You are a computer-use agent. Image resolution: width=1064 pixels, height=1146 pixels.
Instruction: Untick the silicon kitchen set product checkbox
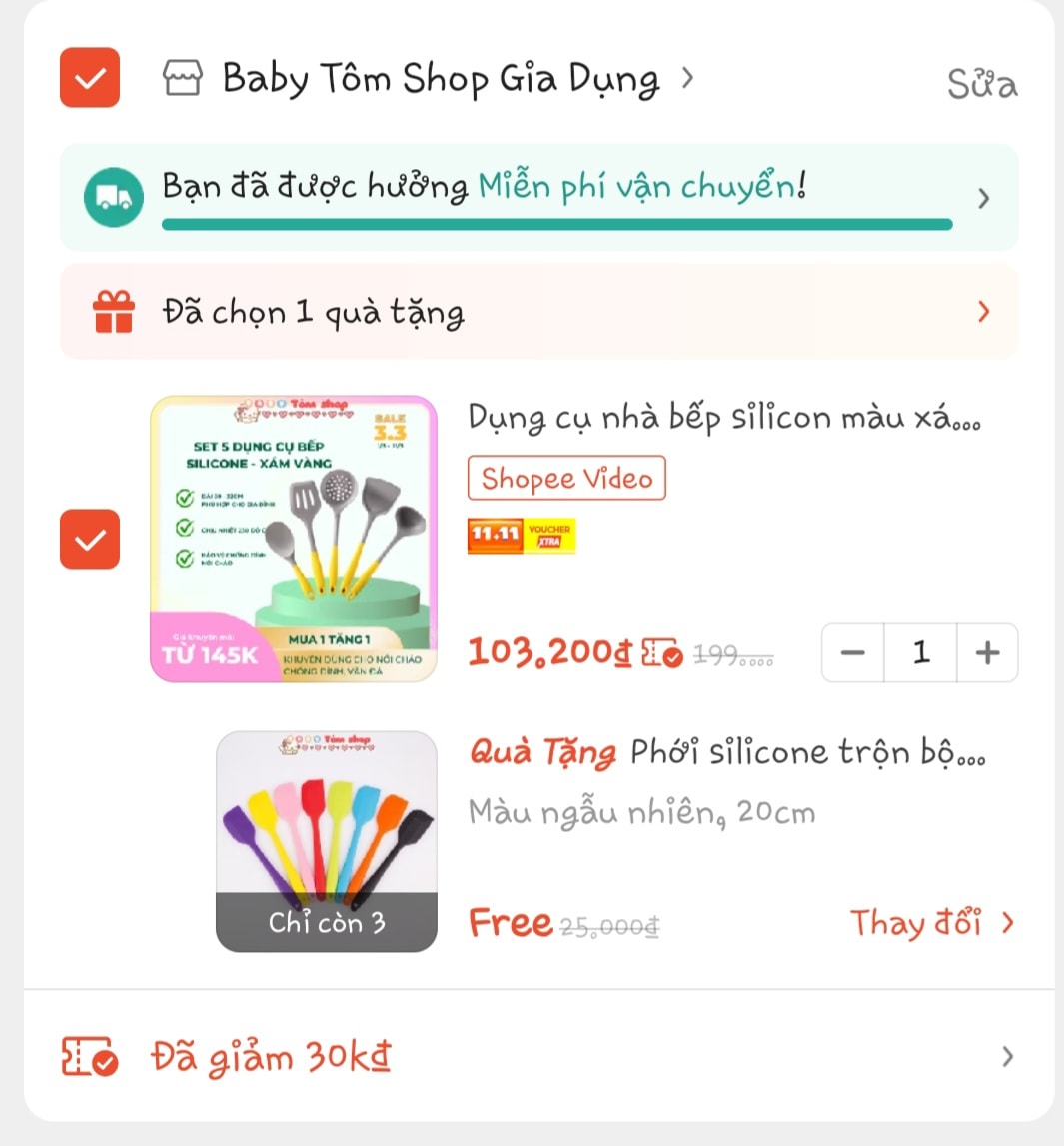coord(89,537)
